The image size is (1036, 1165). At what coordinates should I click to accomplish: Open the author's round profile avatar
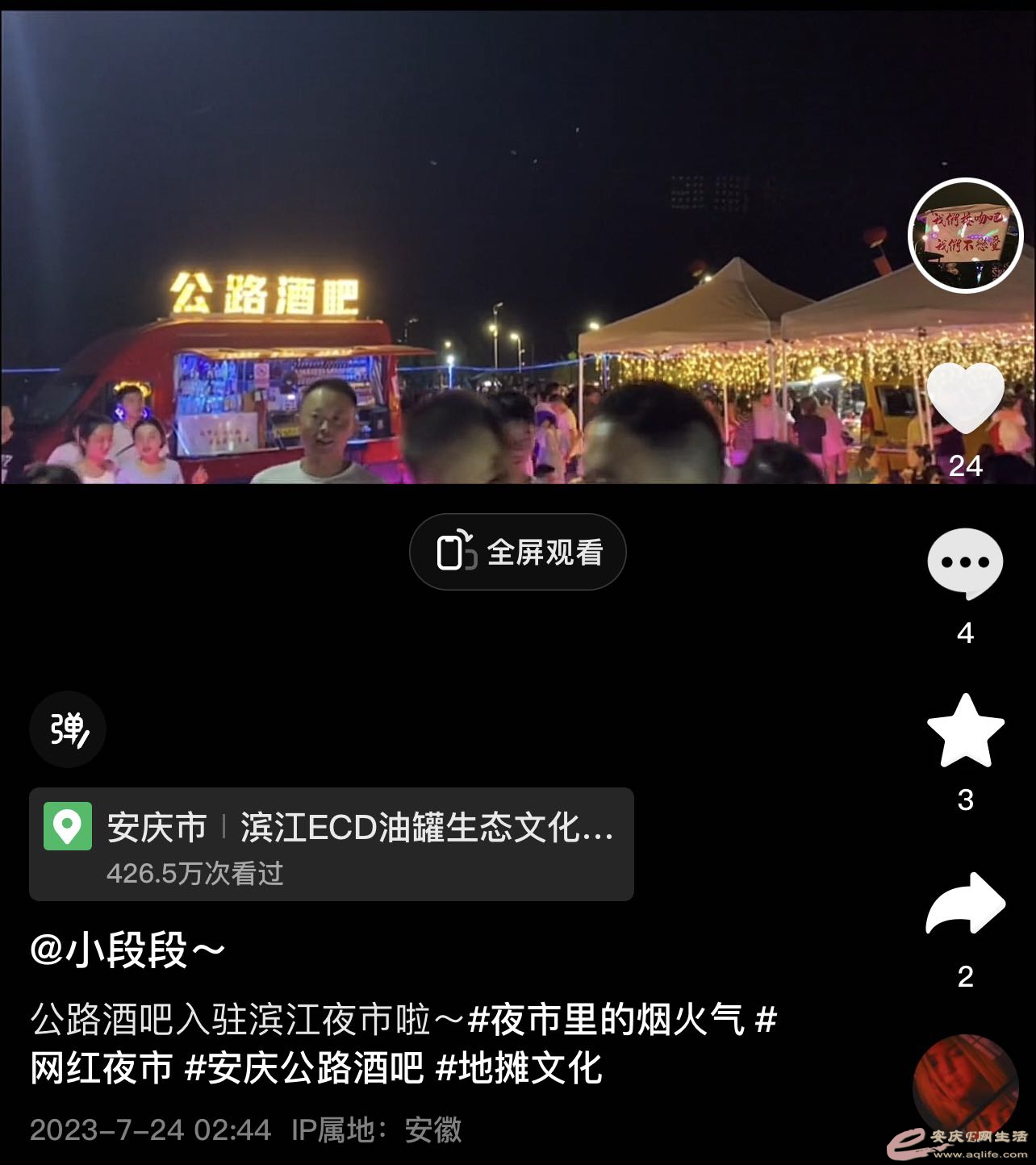pos(965,236)
